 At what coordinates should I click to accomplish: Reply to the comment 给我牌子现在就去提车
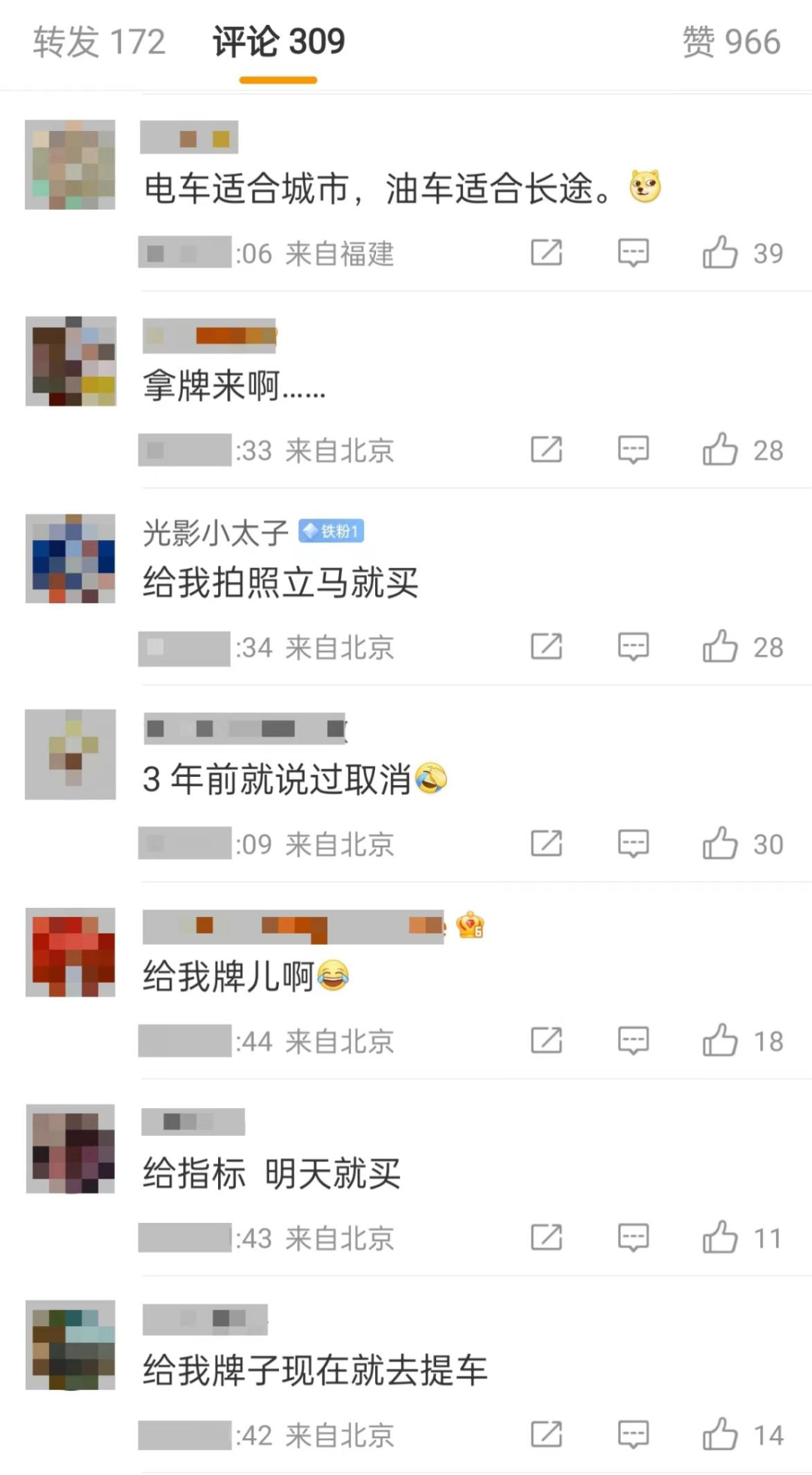[x=633, y=1435]
